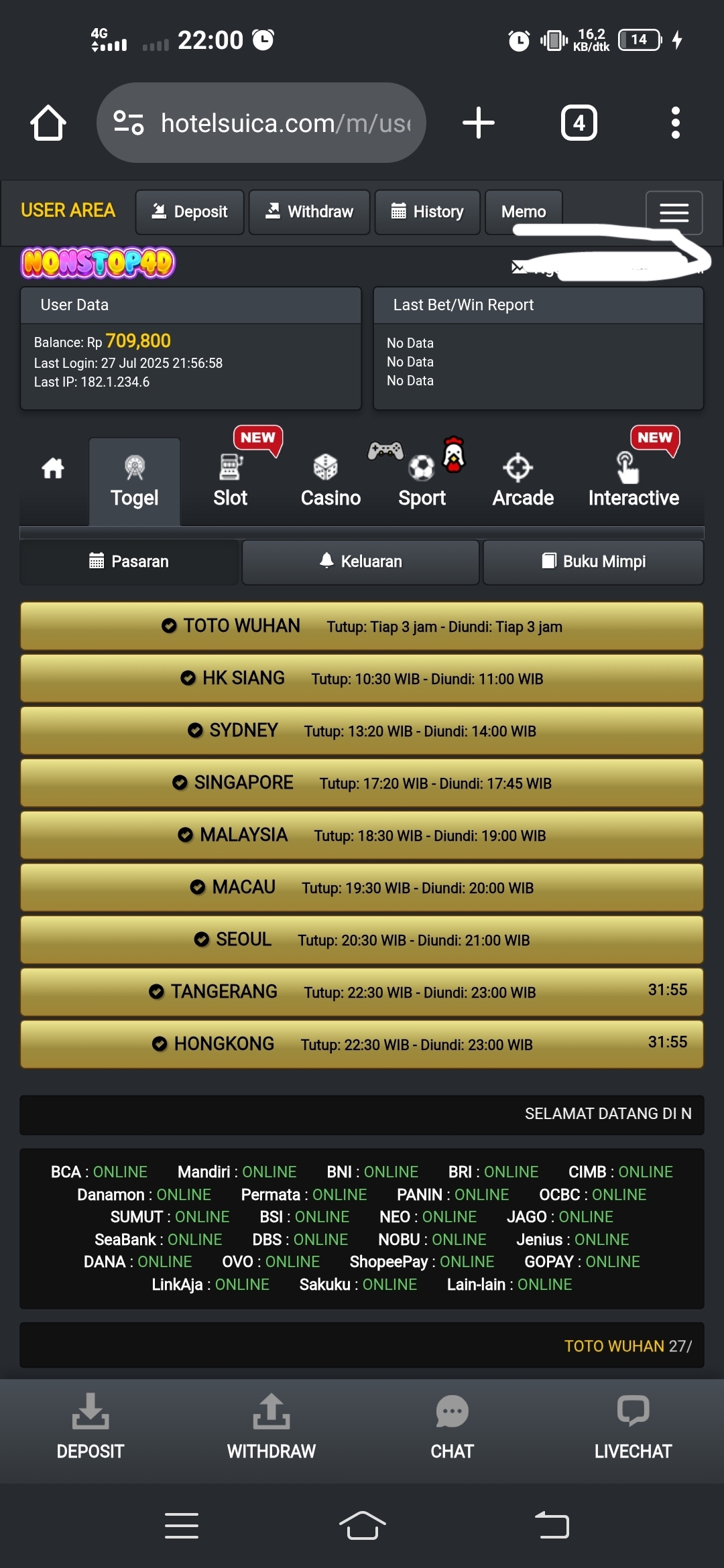Go back with the system back button
The width and height of the screenshot is (724, 1568).
tap(552, 1526)
